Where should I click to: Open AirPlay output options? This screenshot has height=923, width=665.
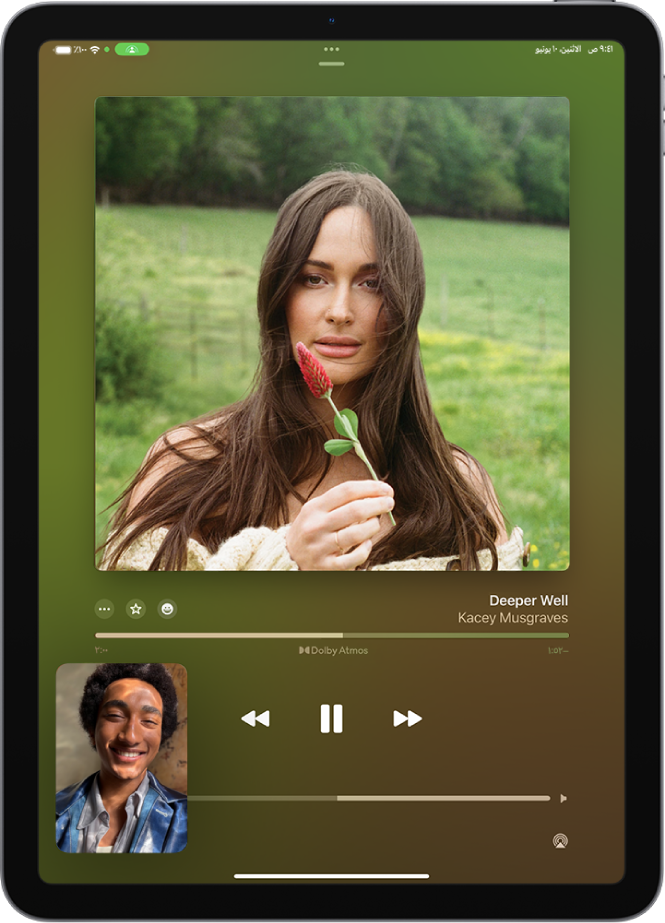click(x=559, y=841)
